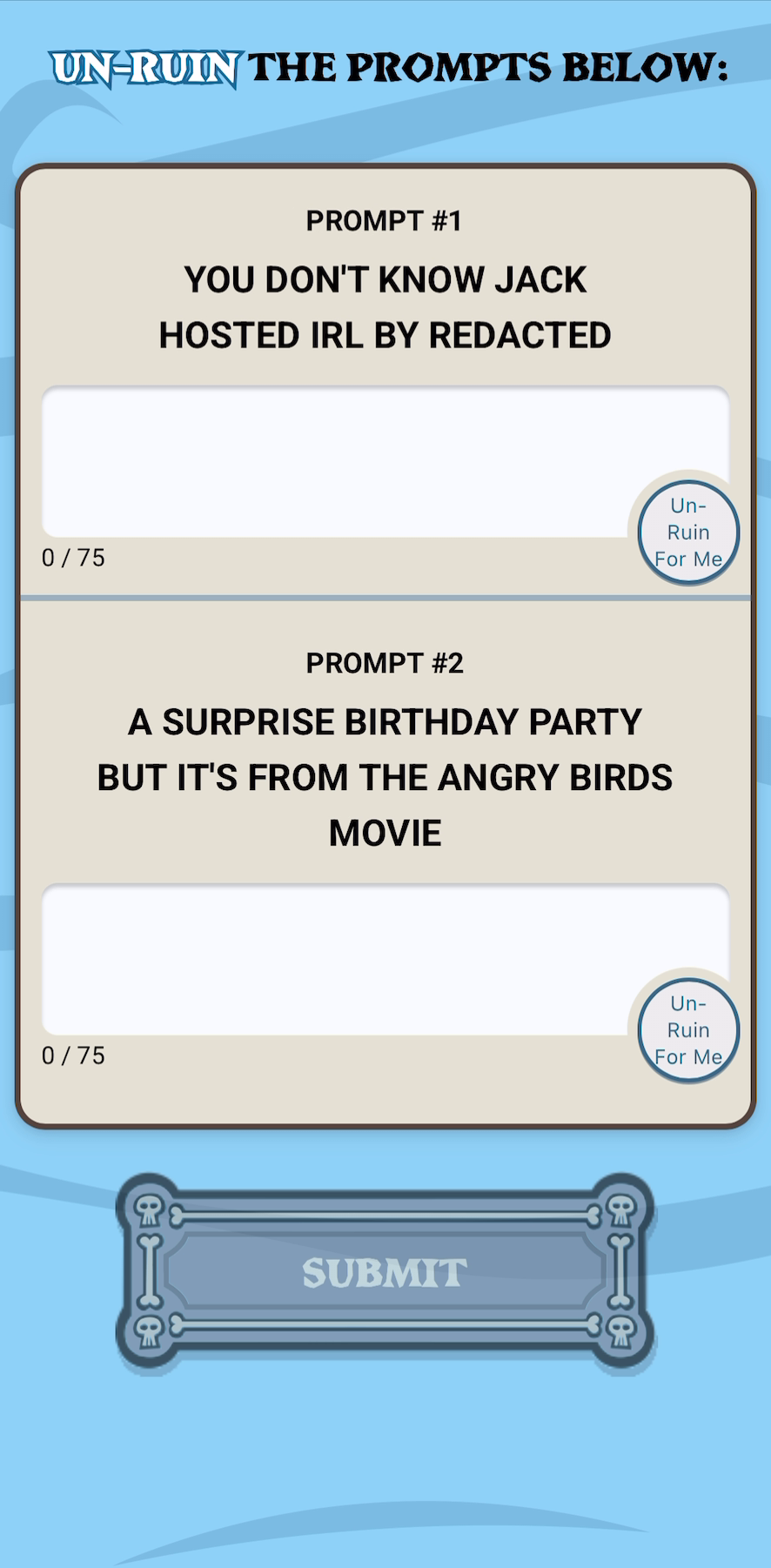
Task: Submit the answers
Action: [385, 1272]
